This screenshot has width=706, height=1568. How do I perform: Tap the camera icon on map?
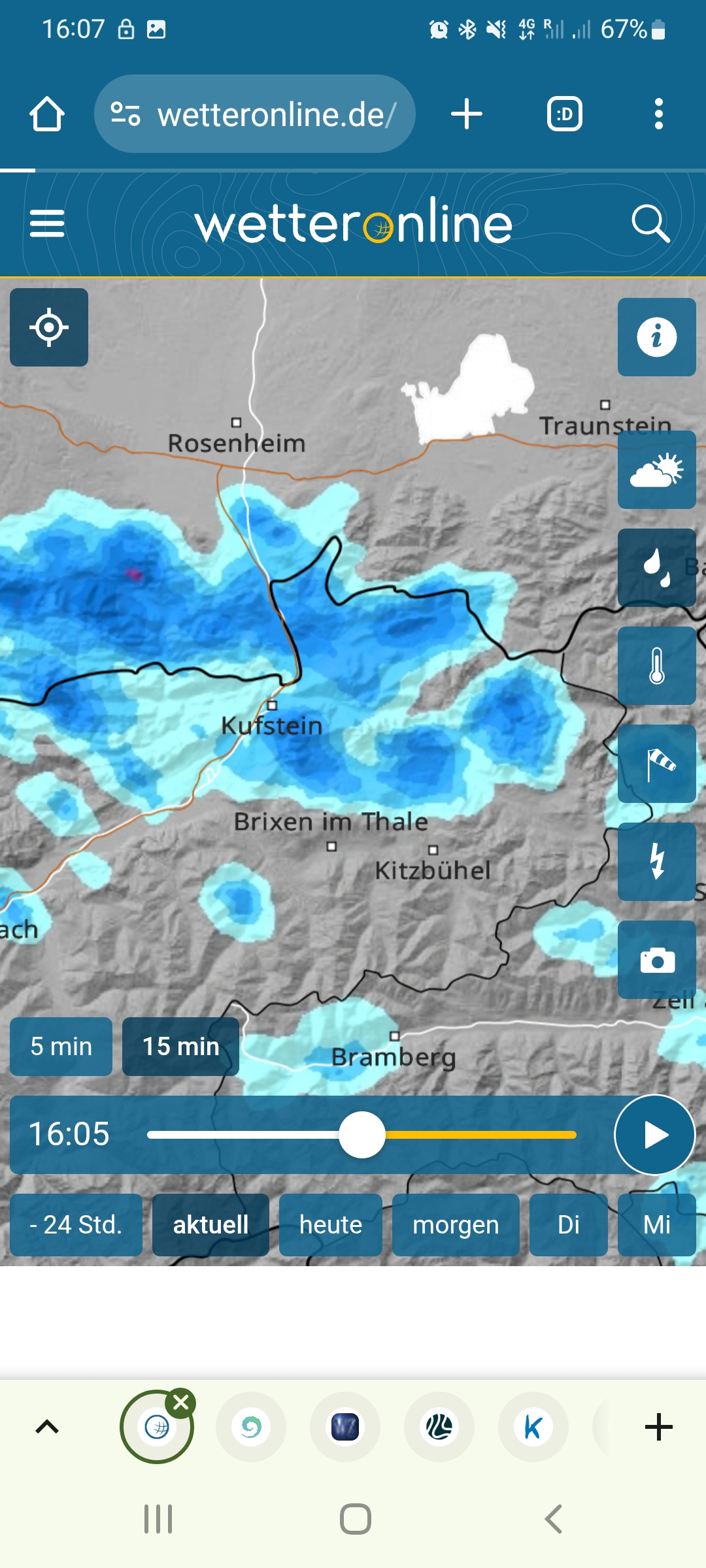point(656,959)
